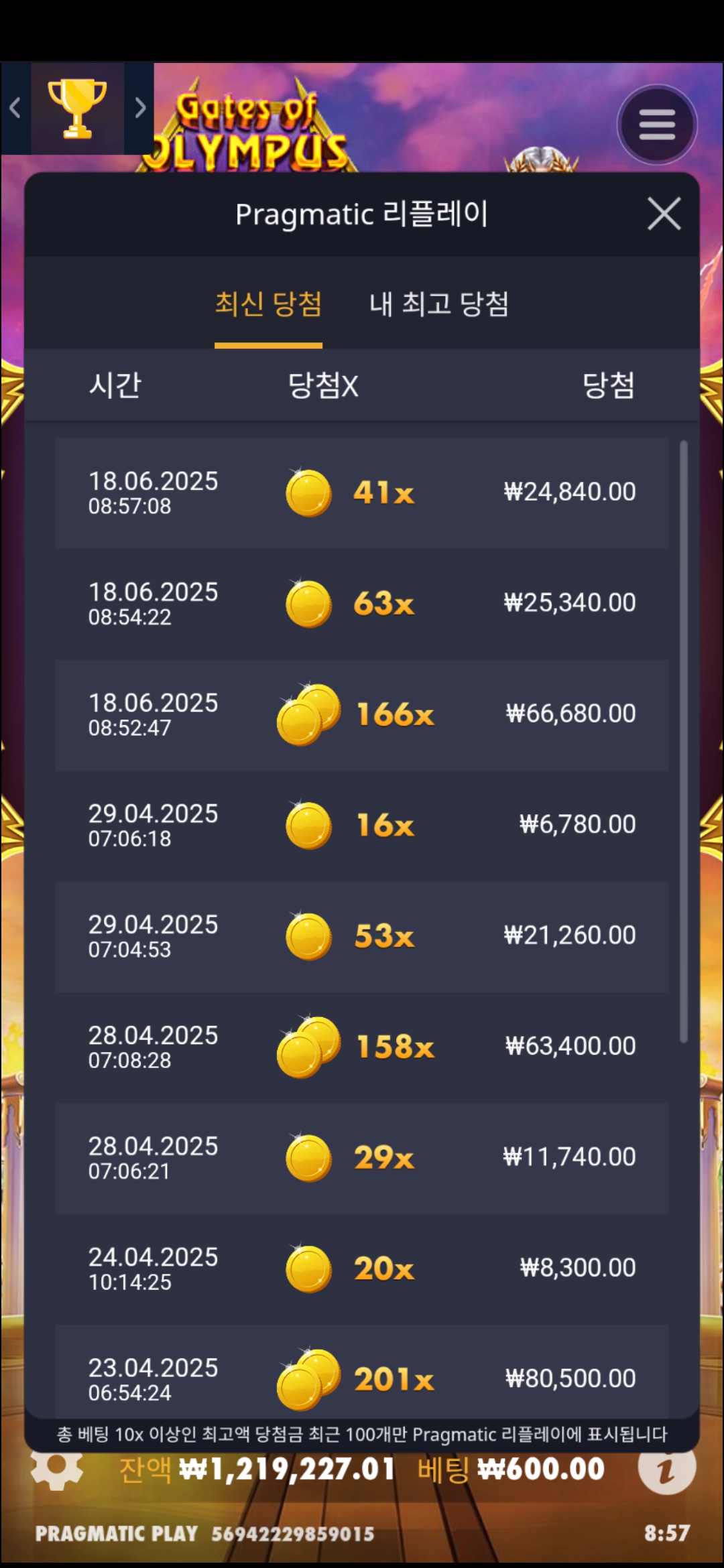Open the hamburger menu button
This screenshot has width=724, height=1568.
[x=656, y=125]
